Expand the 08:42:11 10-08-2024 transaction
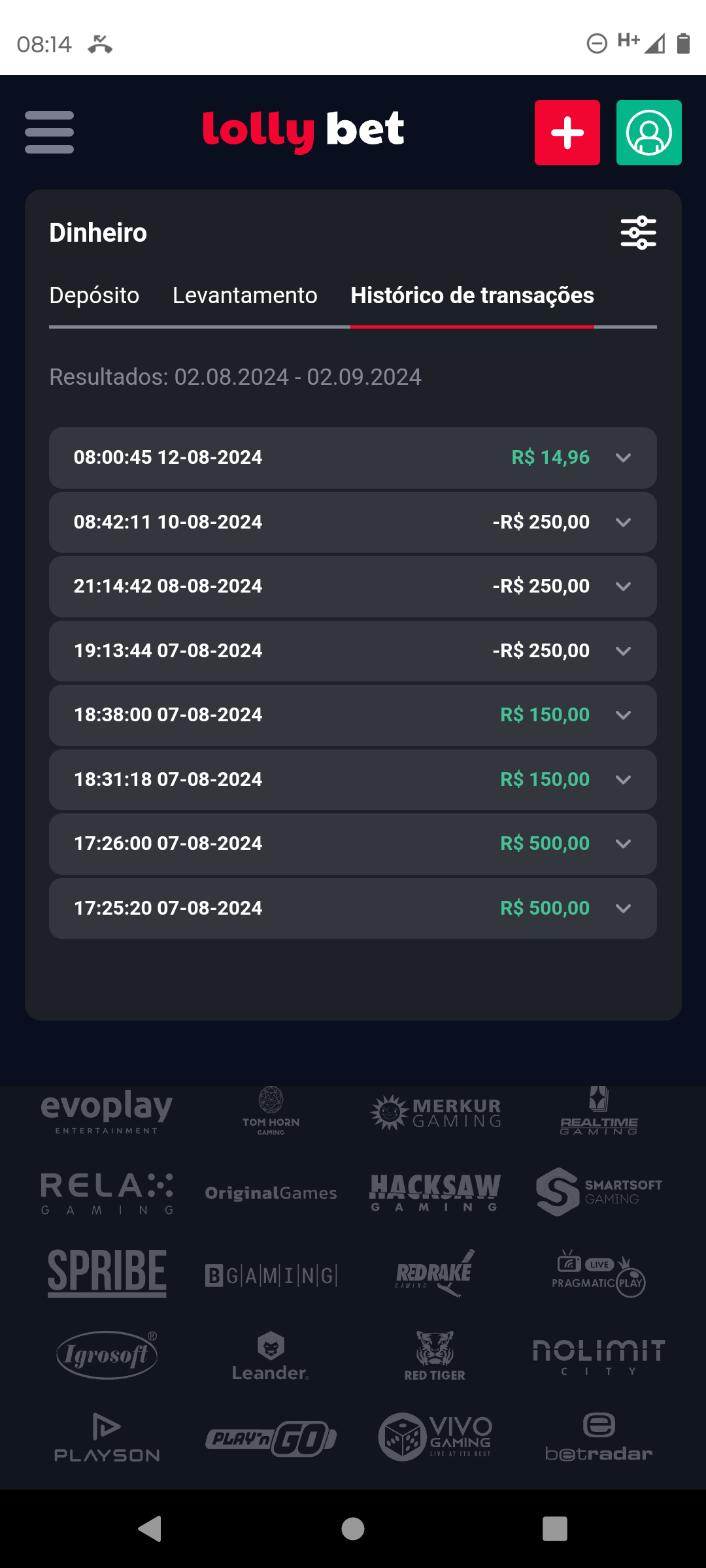Image resolution: width=706 pixels, height=1568 pixels. (x=623, y=523)
